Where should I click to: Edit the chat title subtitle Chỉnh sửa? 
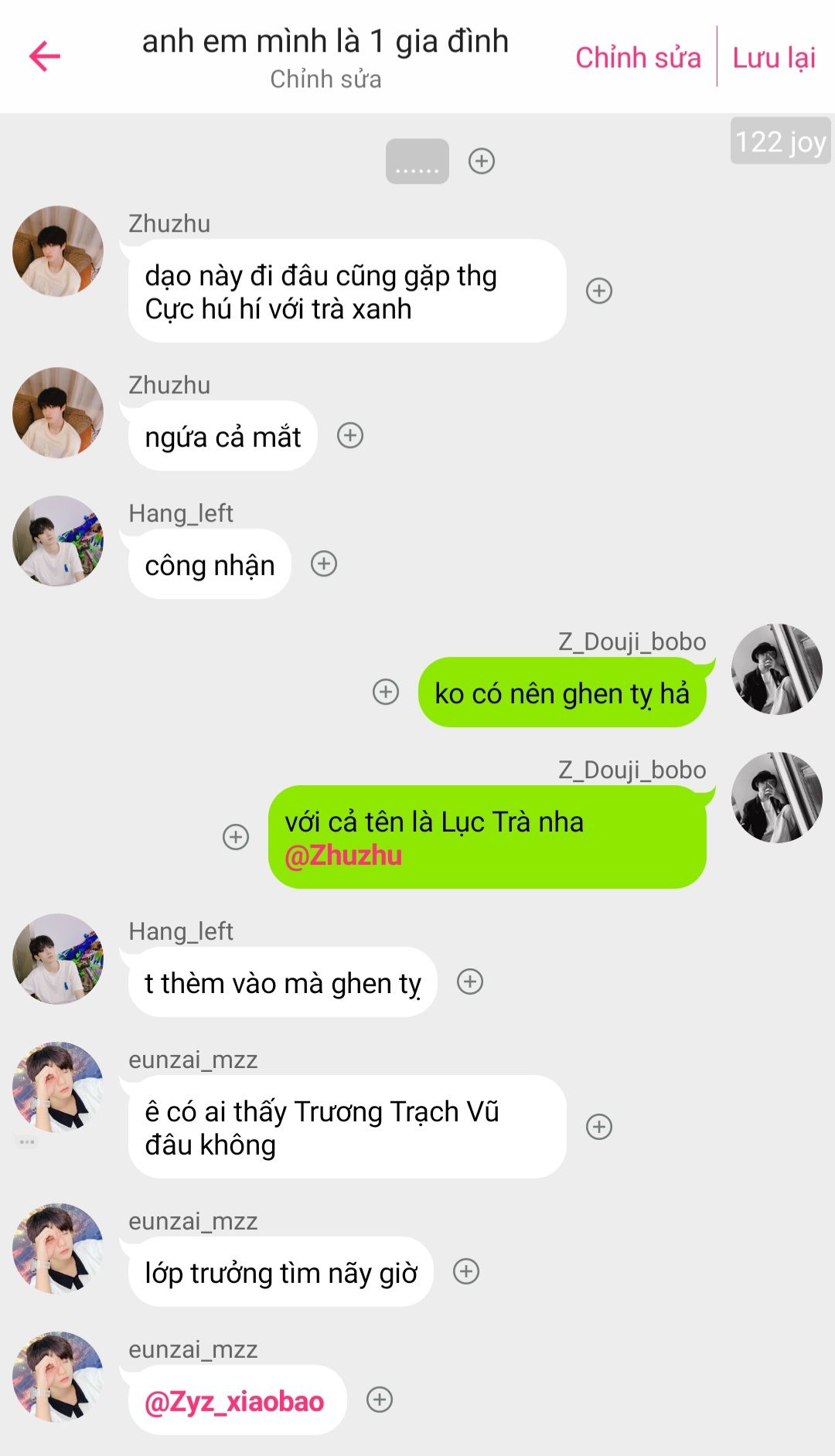(x=325, y=79)
